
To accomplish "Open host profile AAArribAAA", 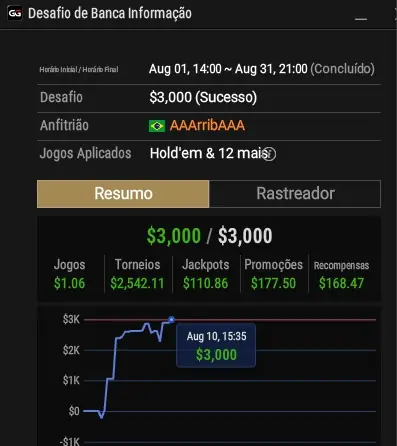I will pos(207,126).
